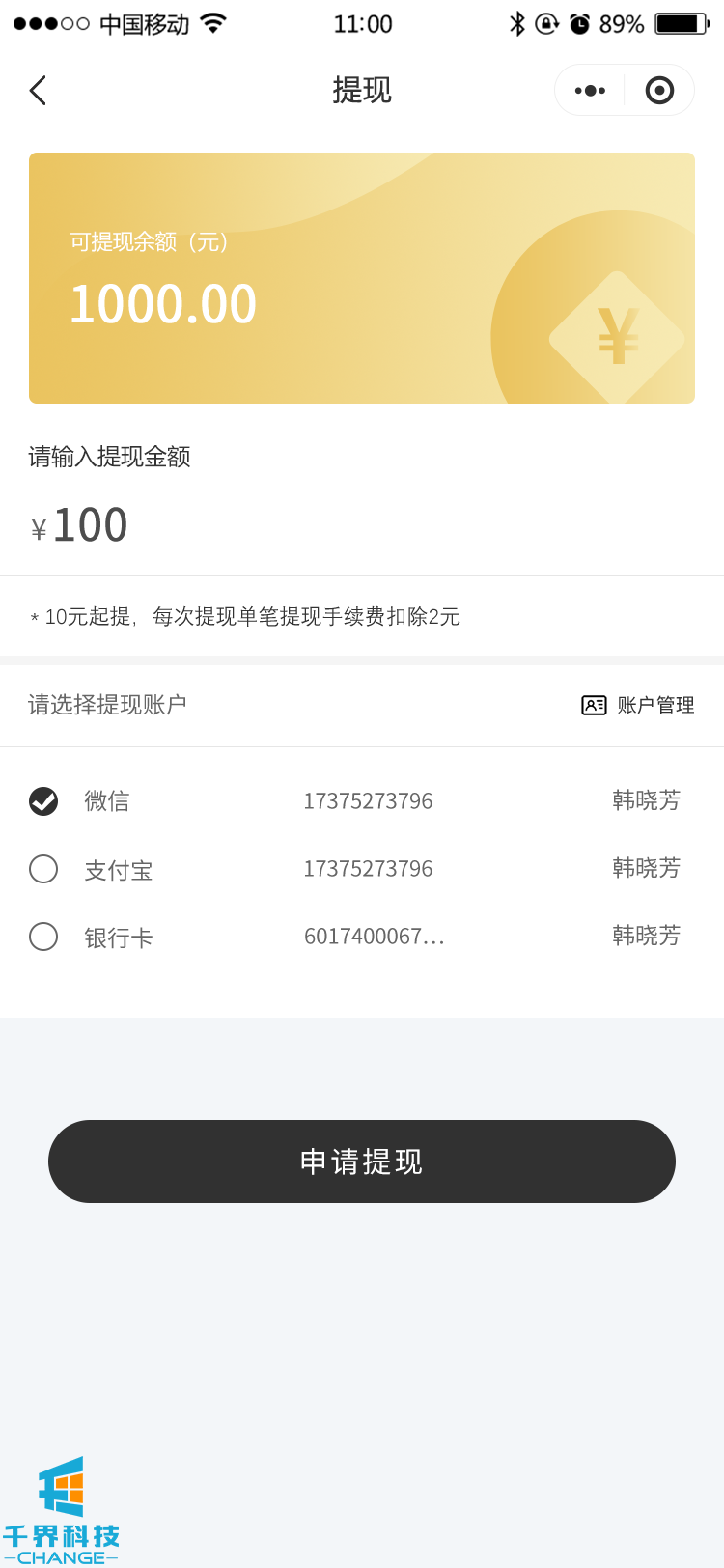Close the mini program with the circle button
This screenshot has height=1568, width=724.
pyautogui.click(x=659, y=91)
